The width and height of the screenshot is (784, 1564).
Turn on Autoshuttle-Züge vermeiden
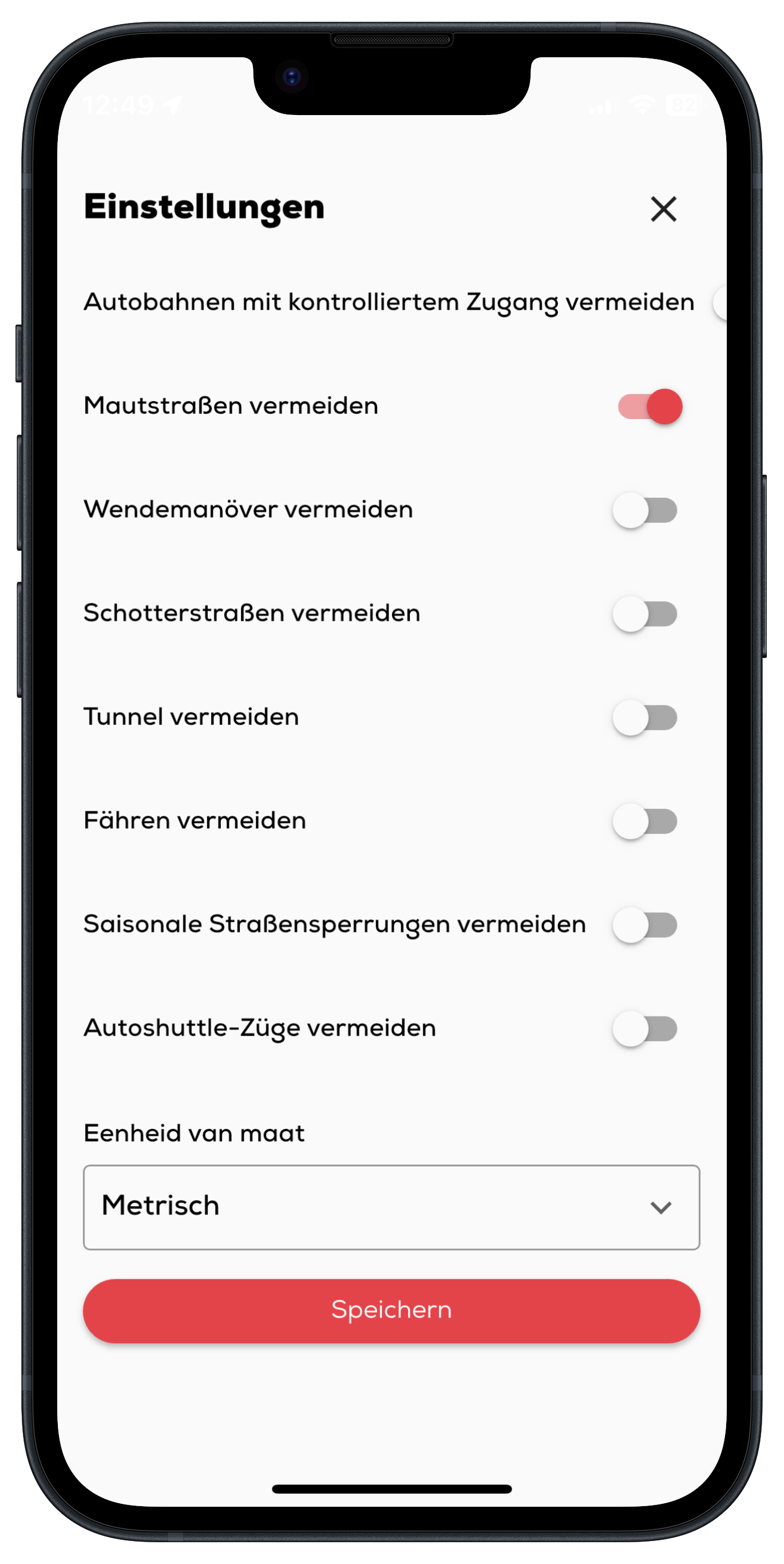(x=645, y=1029)
